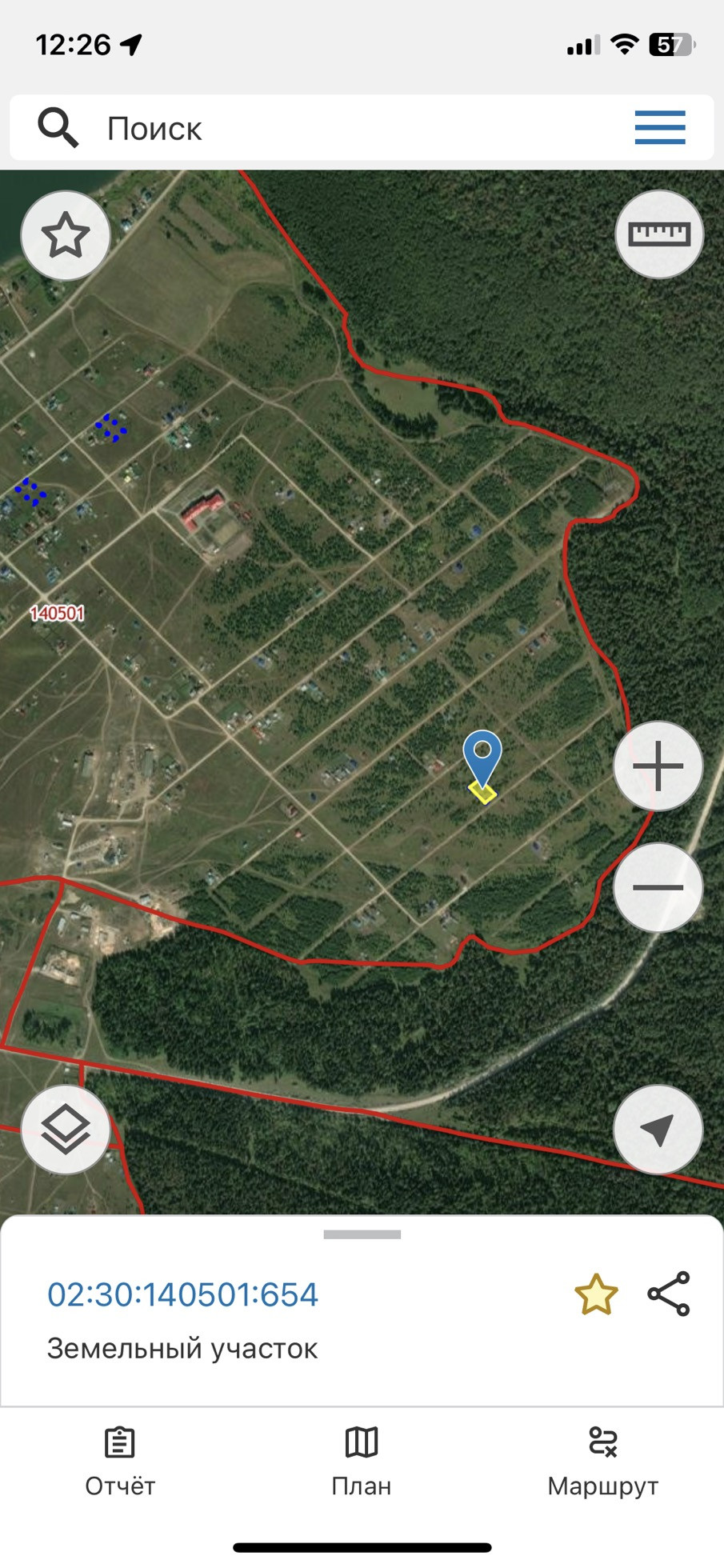
Task: Center map on my location
Action: point(658,1130)
